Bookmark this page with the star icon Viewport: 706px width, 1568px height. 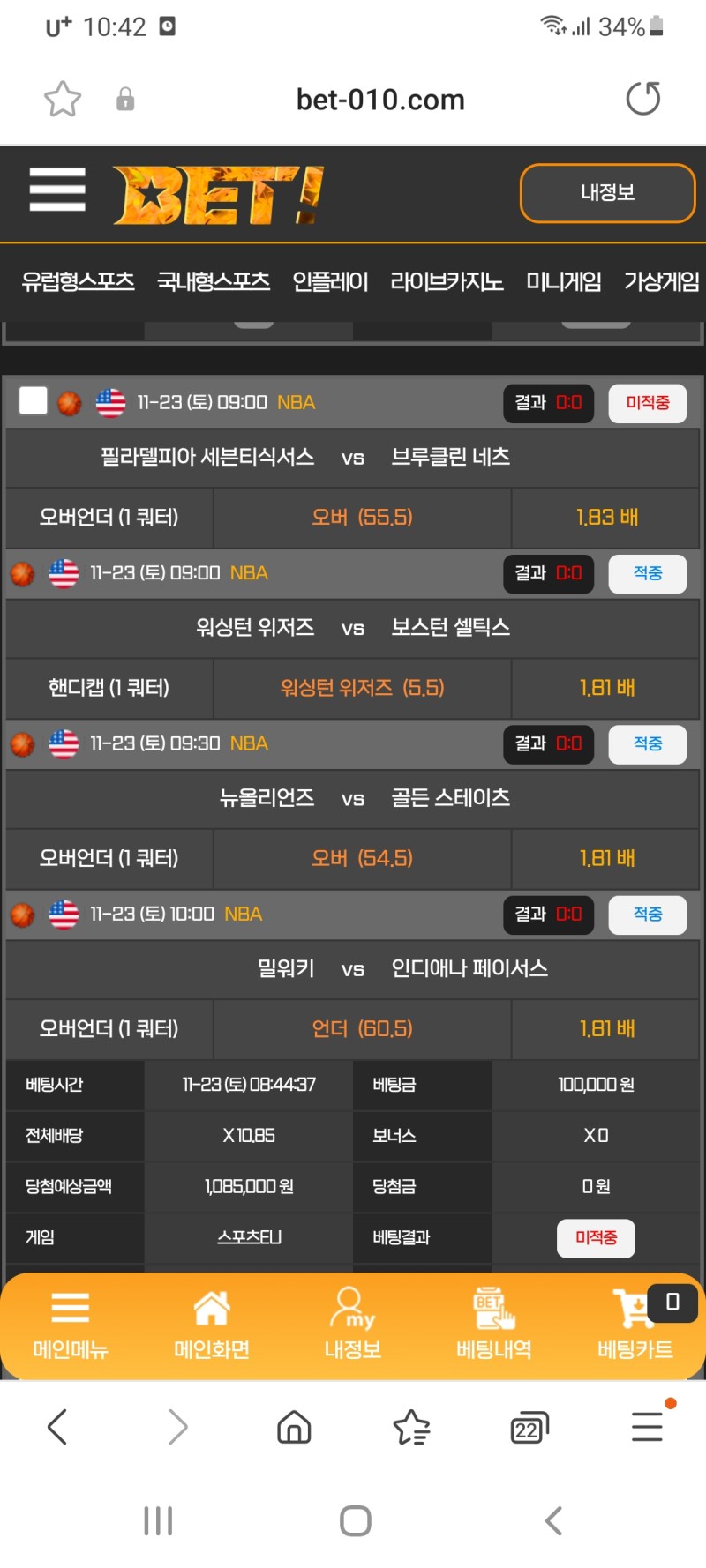63,99
